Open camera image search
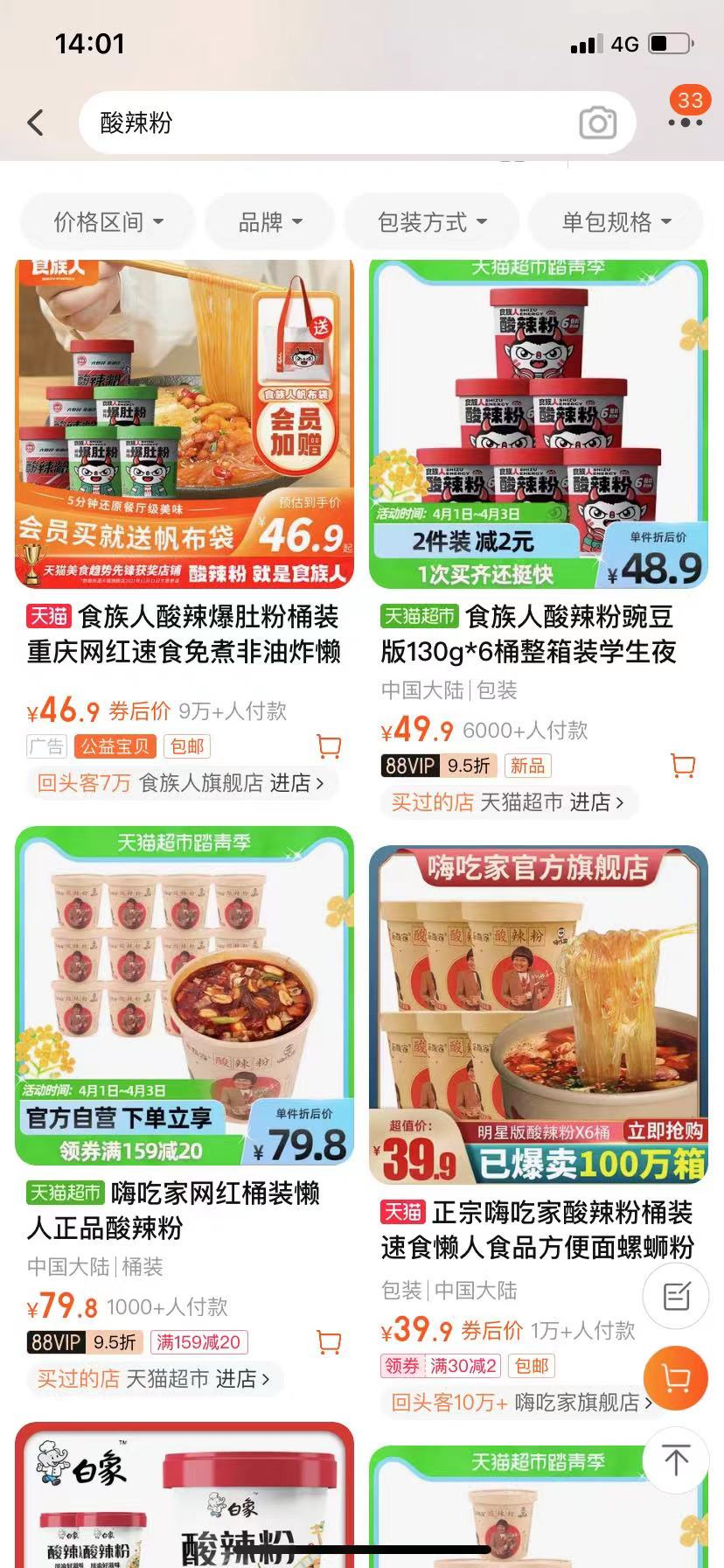Image resolution: width=724 pixels, height=1568 pixels. coord(597,123)
